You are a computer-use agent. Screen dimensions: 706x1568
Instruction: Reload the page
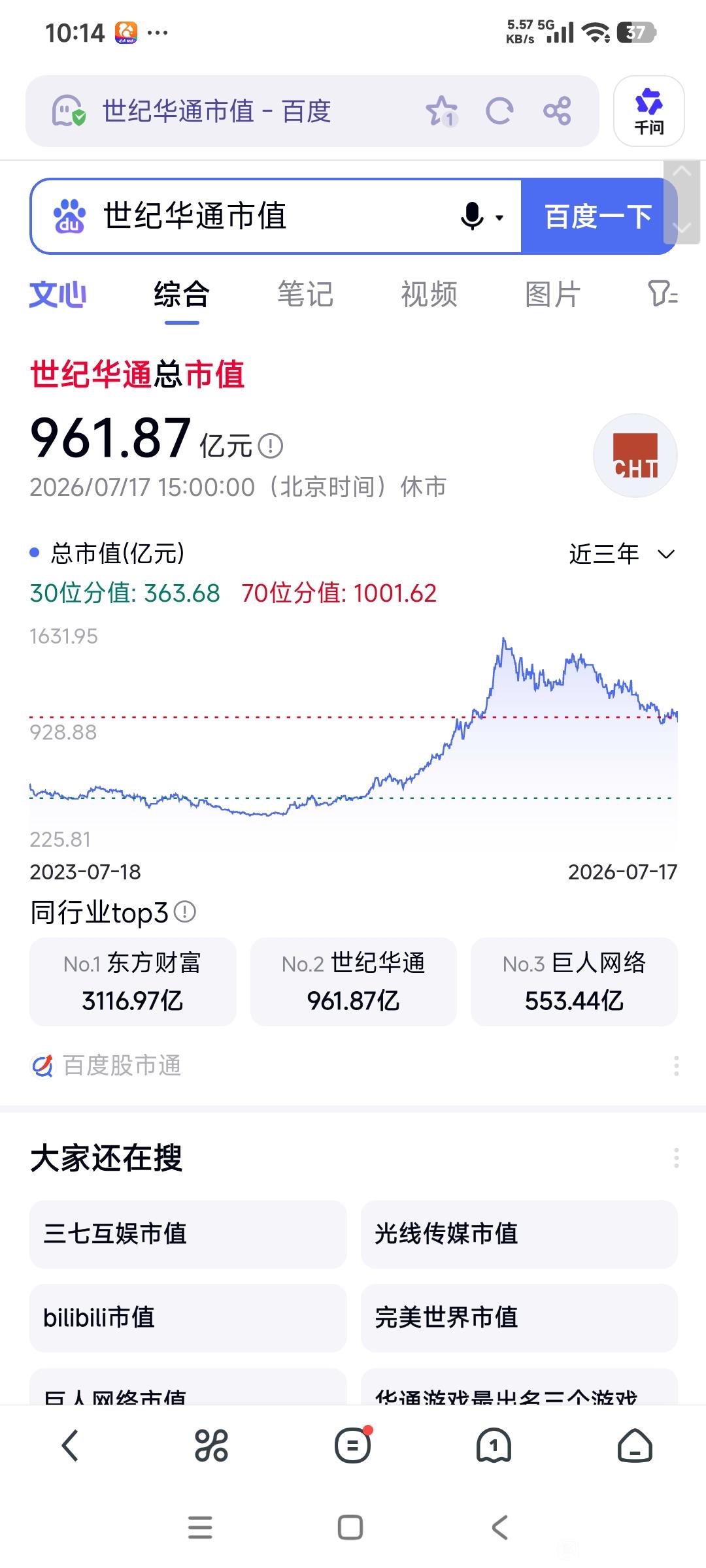coord(499,111)
